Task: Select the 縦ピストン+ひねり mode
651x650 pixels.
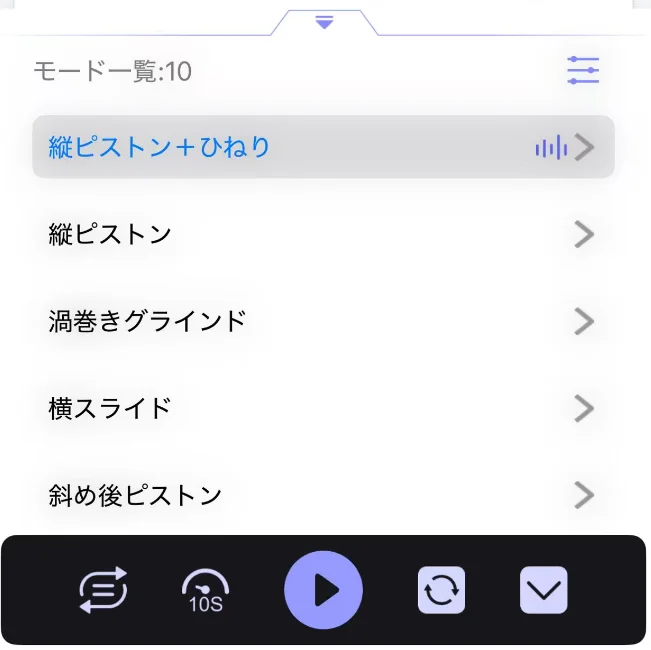Action: (x=322, y=147)
